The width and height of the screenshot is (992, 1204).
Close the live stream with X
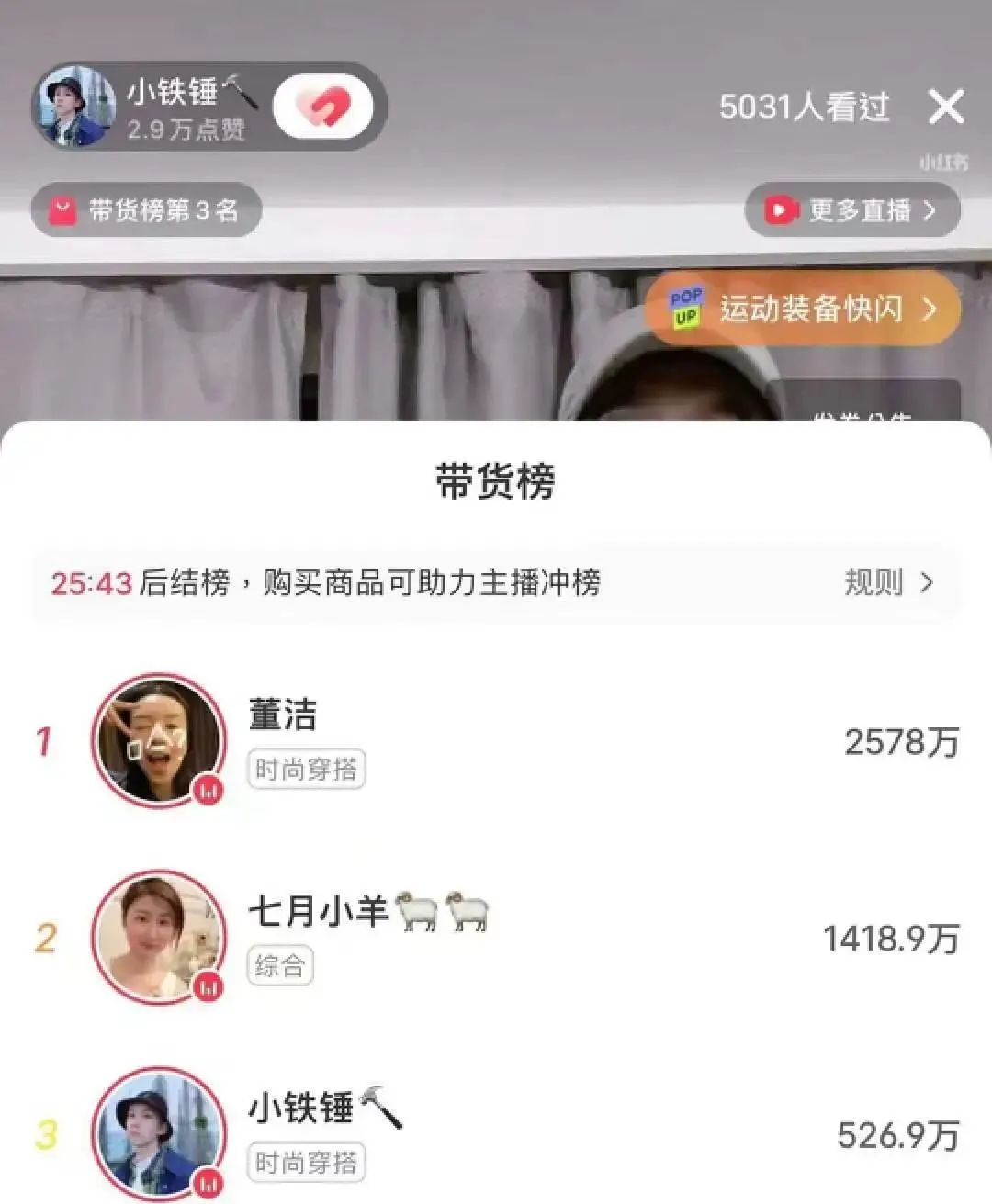946,107
